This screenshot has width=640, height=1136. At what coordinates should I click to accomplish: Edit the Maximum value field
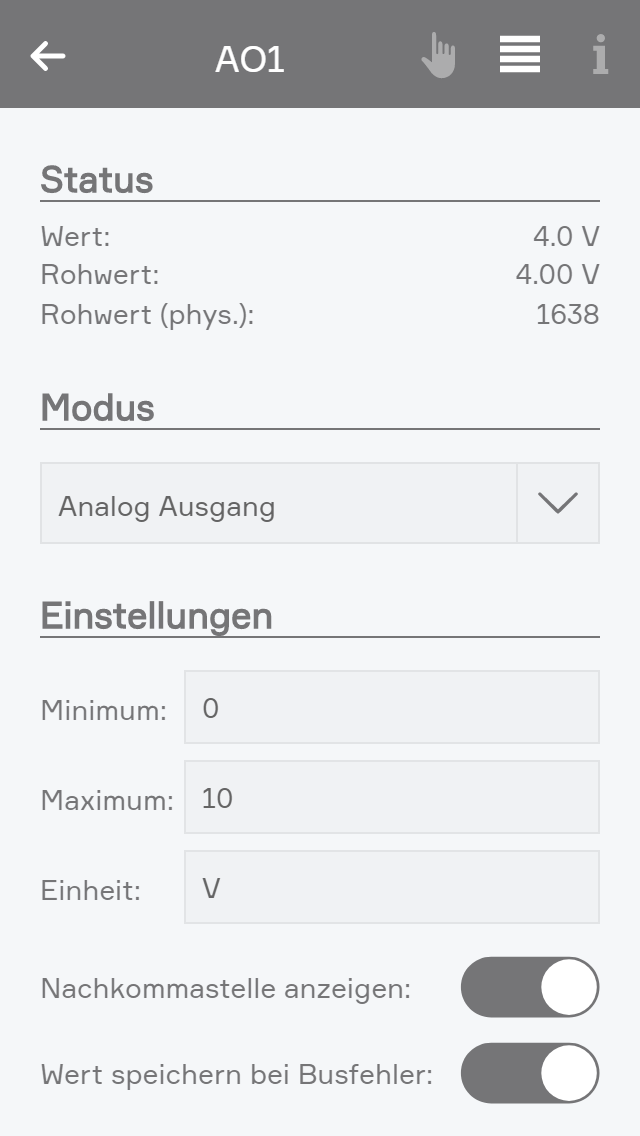(391, 797)
